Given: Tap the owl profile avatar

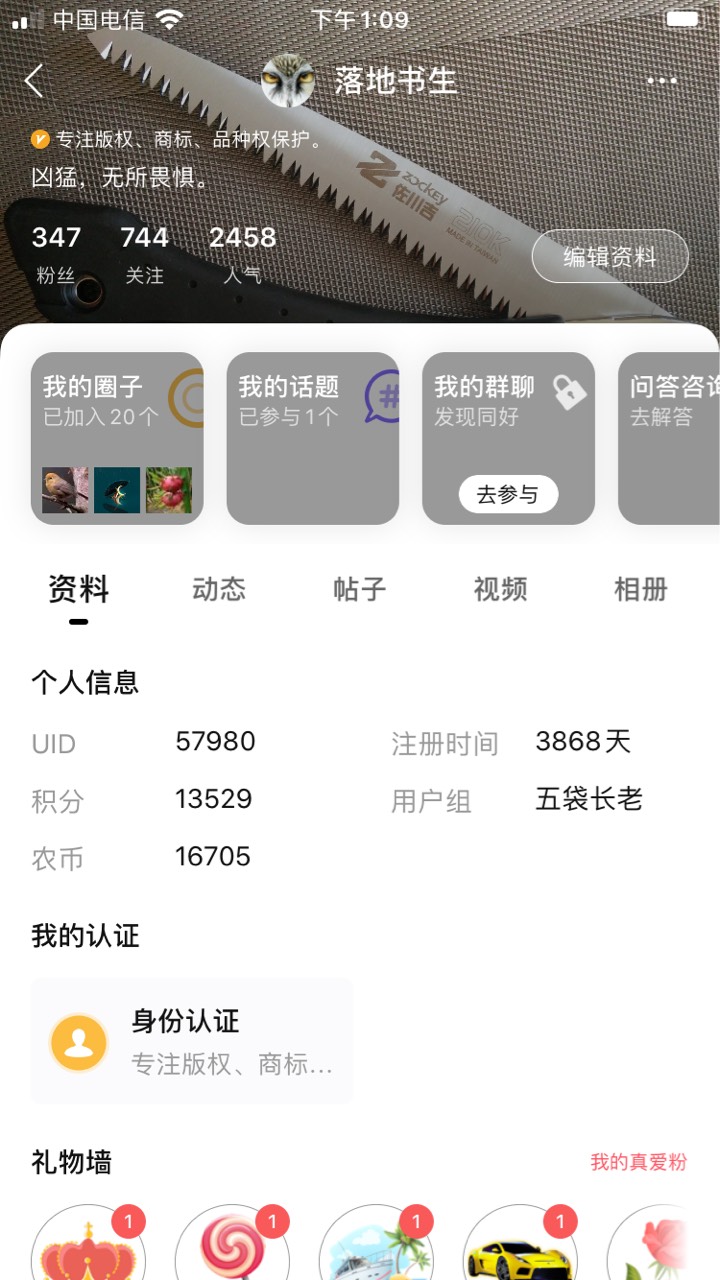Looking at the screenshot, I should [288, 81].
